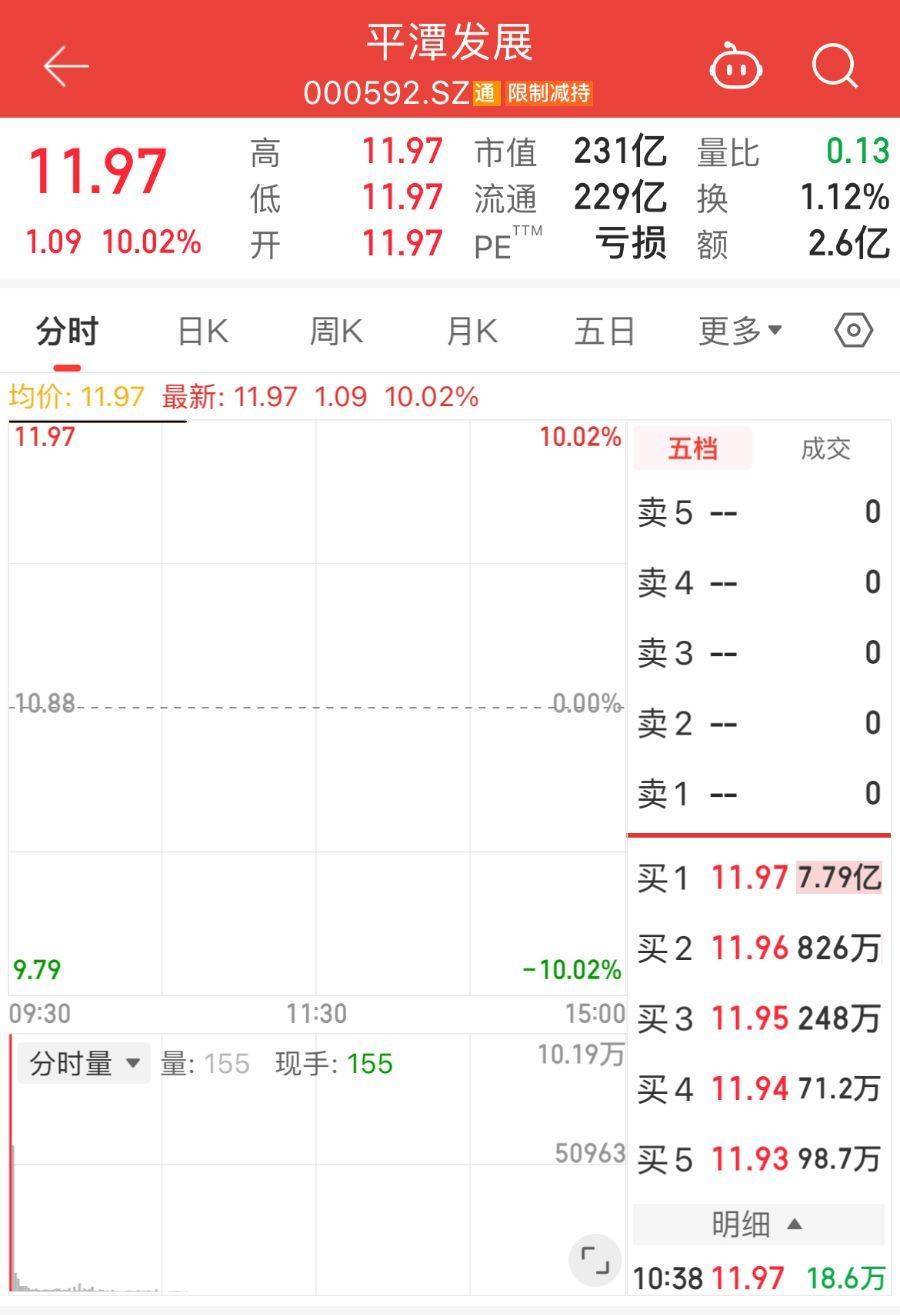Open the 分时量 indicator dropdown
The width and height of the screenshot is (900, 1315).
(84, 1064)
